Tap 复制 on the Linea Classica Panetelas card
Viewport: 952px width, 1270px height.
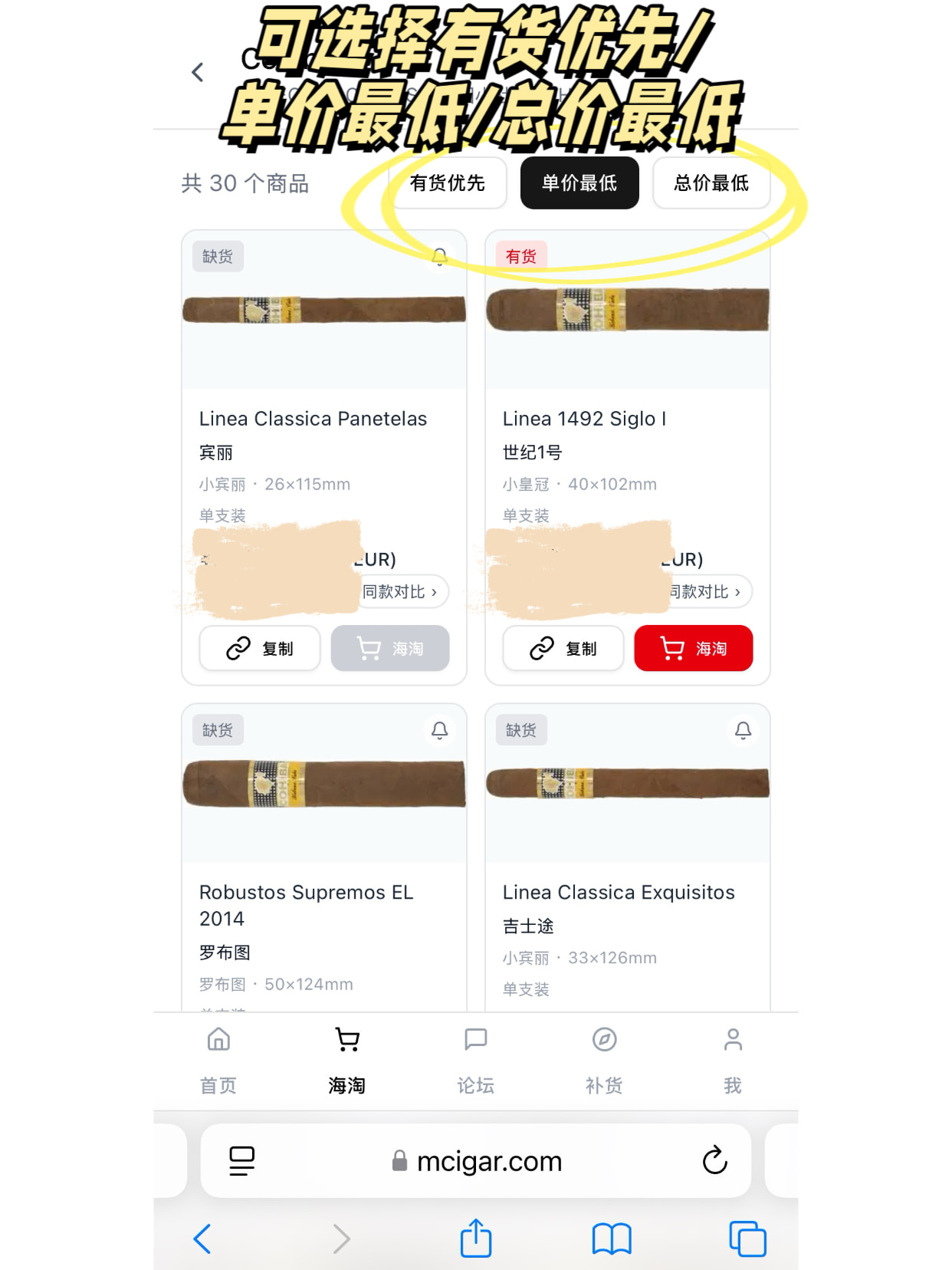pos(260,649)
